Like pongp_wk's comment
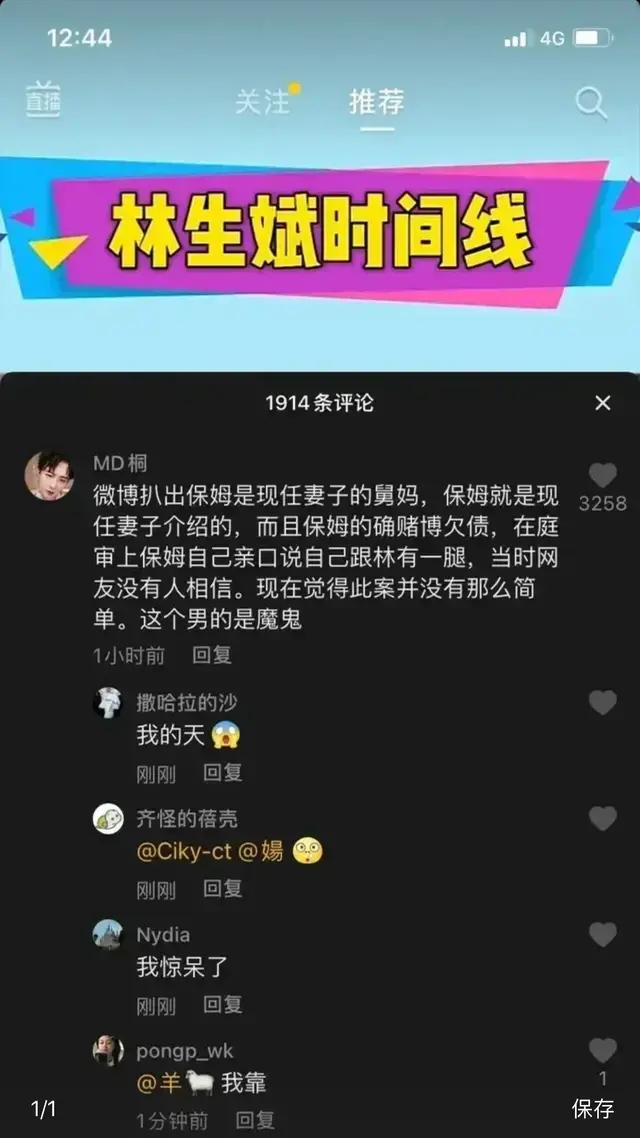 [x=602, y=1051]
